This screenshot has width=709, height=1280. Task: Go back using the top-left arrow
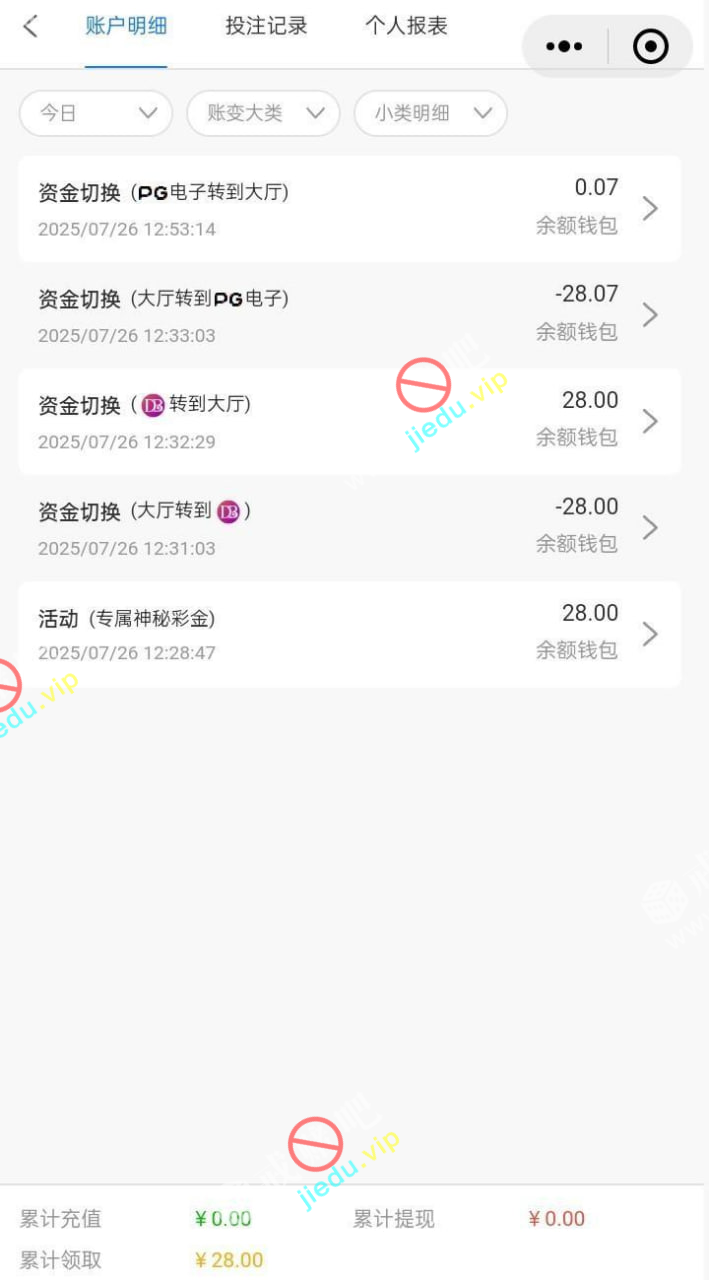coord(31,27)
